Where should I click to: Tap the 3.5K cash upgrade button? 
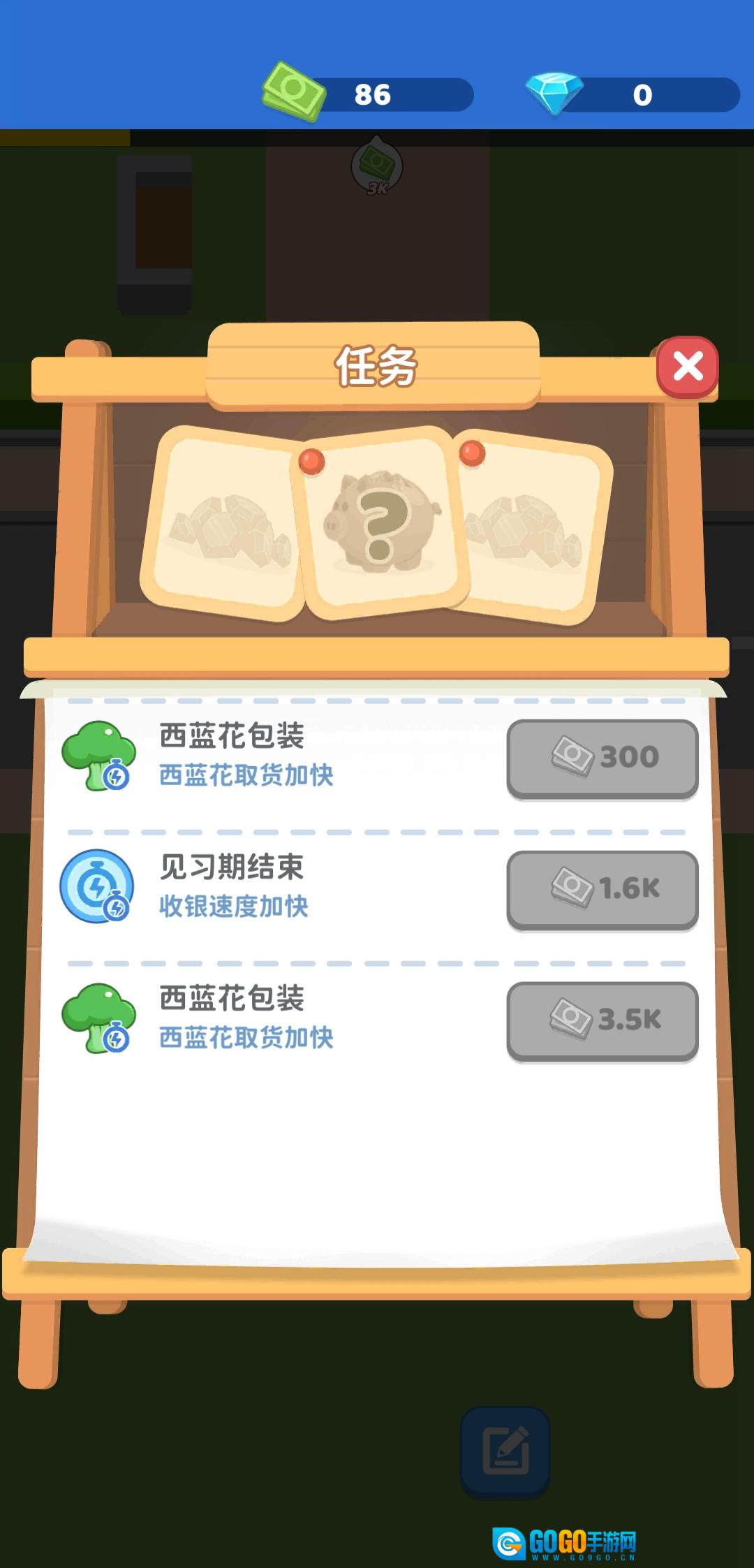point(603,1020)
